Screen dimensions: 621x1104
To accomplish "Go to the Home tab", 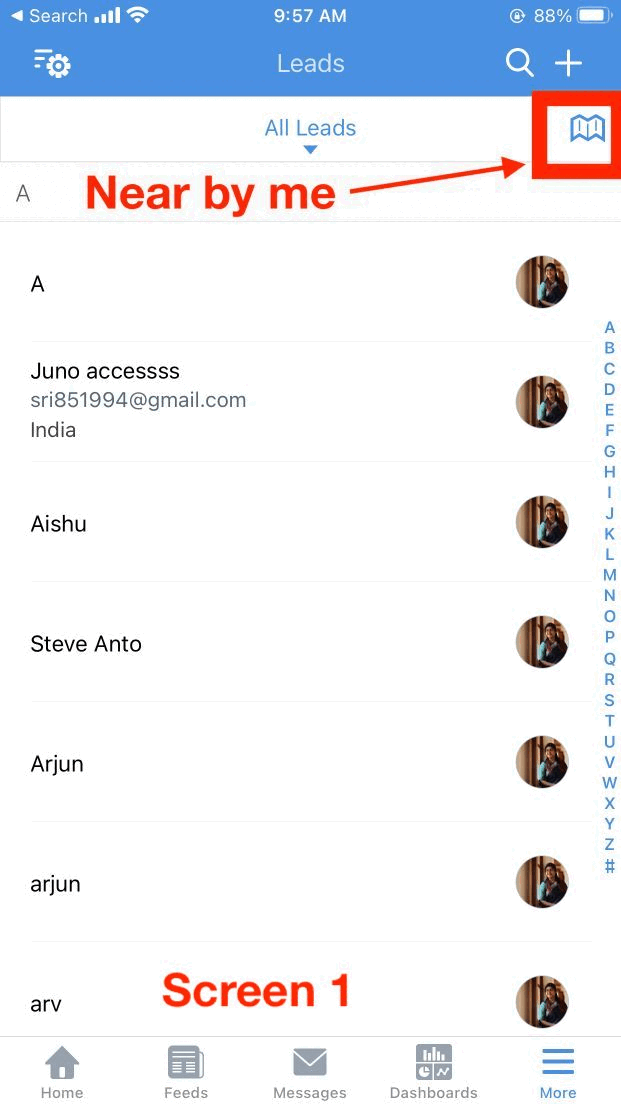I will 62,1071.
